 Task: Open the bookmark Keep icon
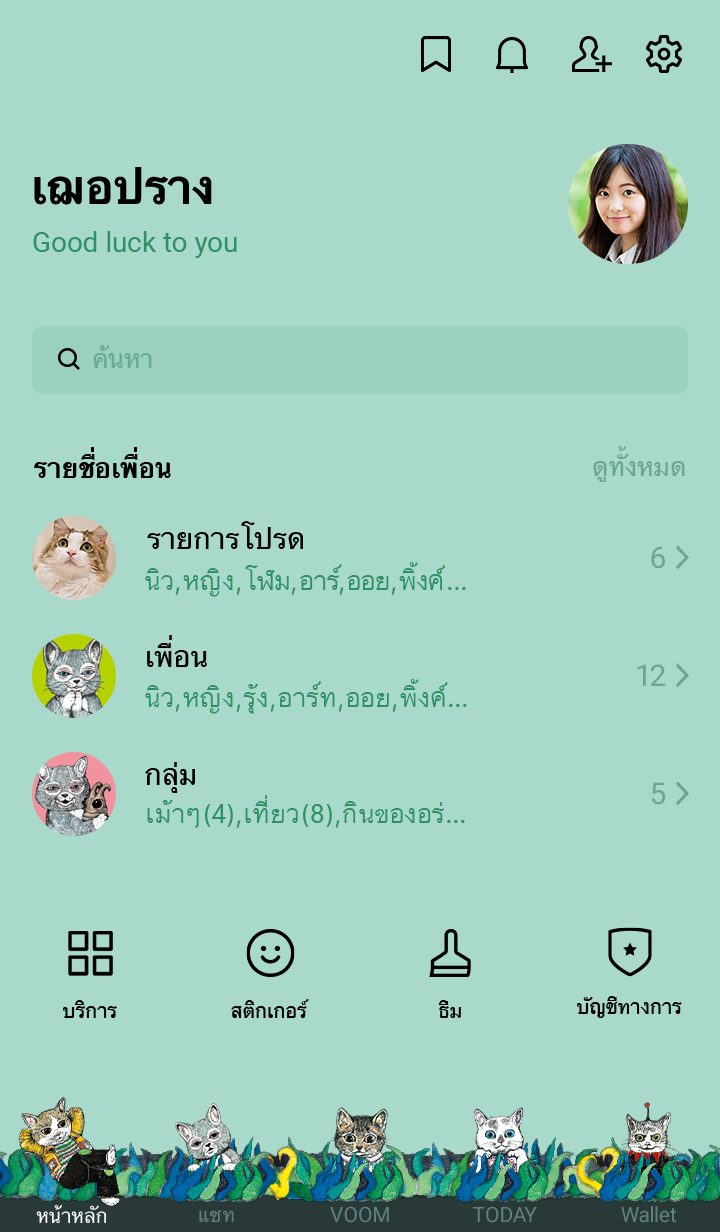pos(435,54)
